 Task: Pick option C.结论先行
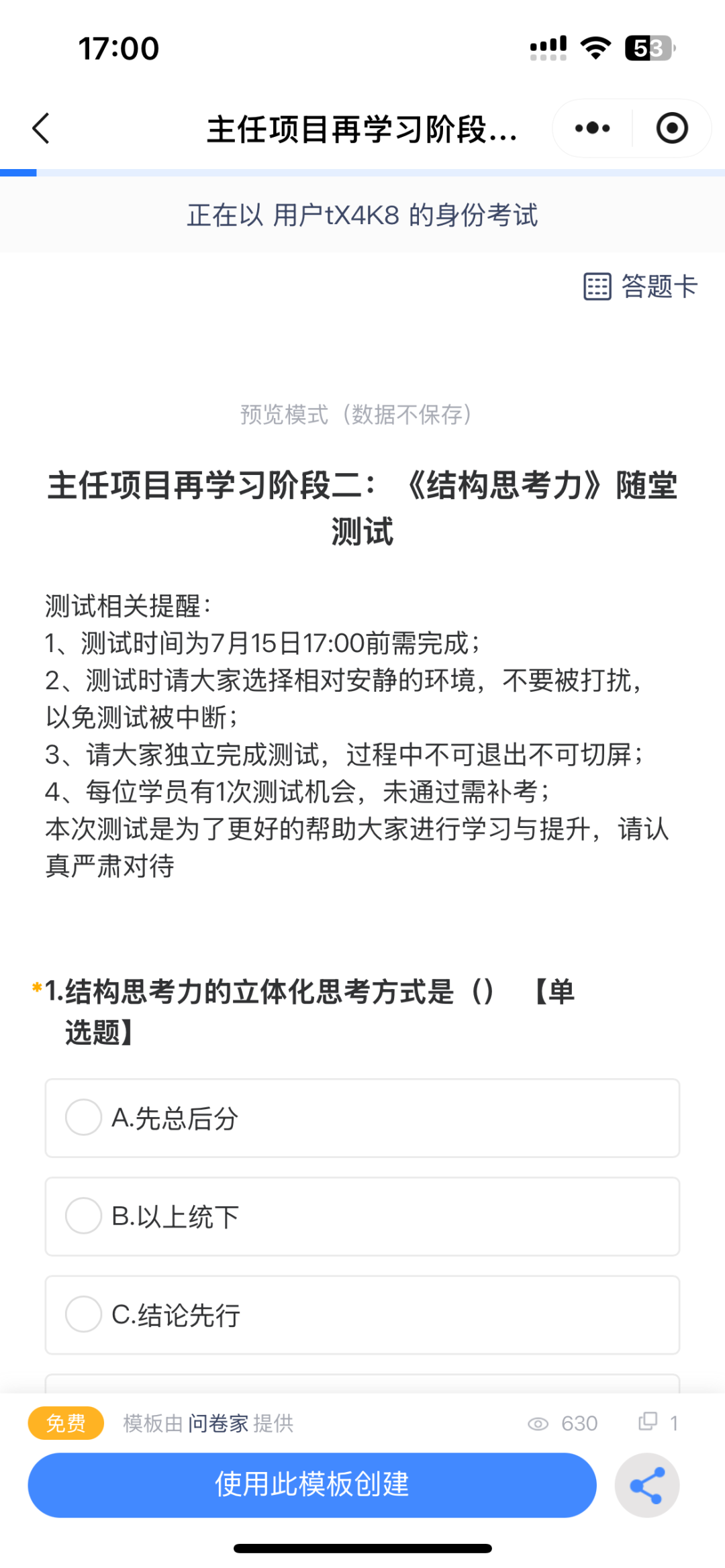tap(362, 1315)
